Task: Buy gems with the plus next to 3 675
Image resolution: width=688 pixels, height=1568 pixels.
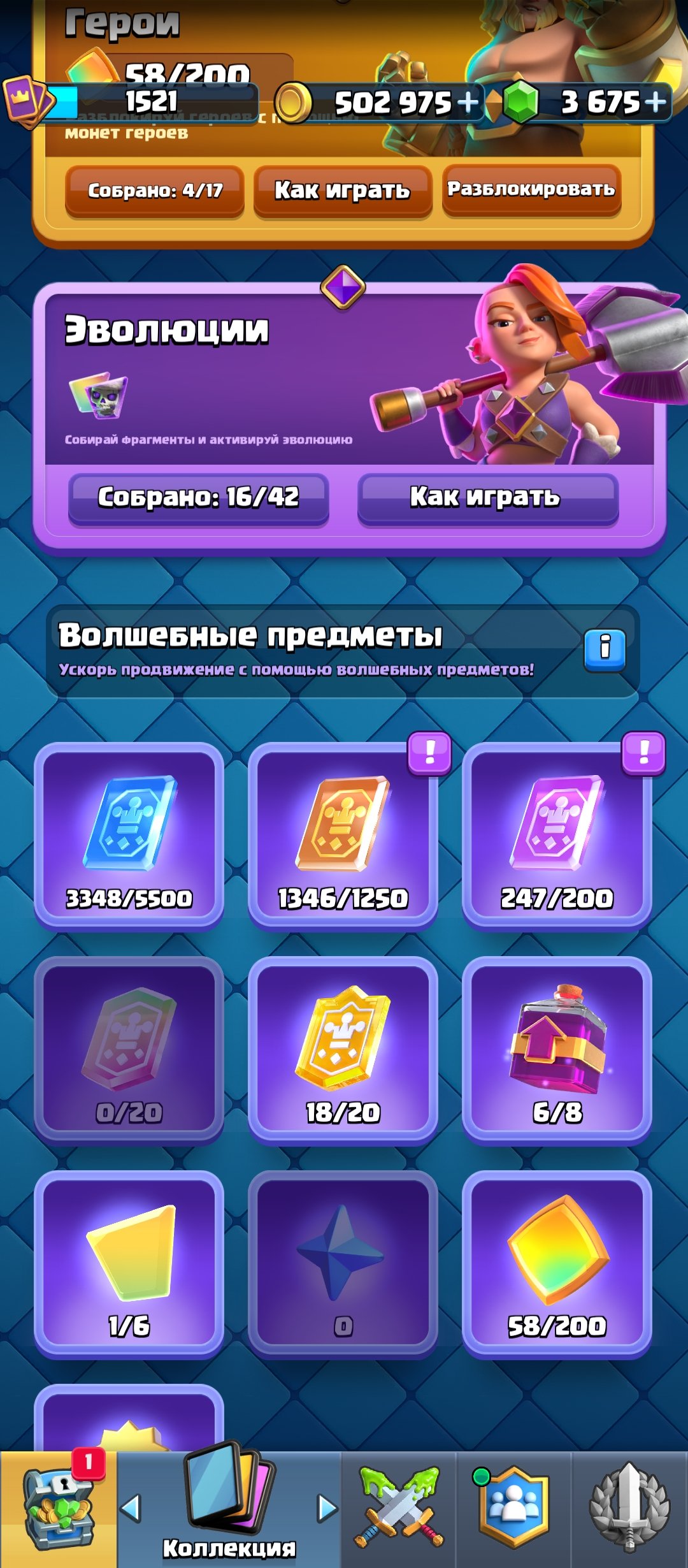Action: (x=656, y=102)
